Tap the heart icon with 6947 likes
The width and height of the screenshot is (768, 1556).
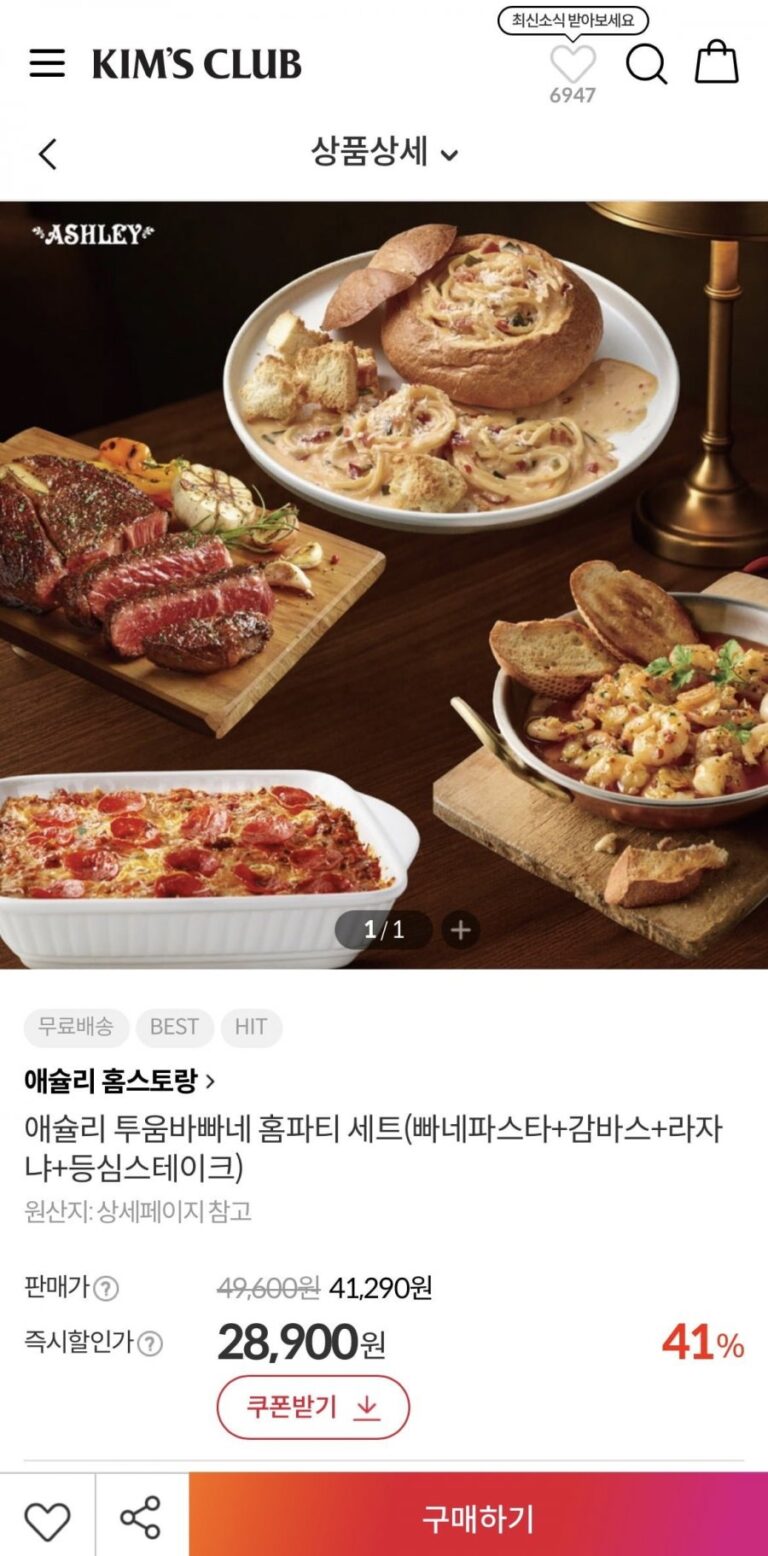coord(572,65)
